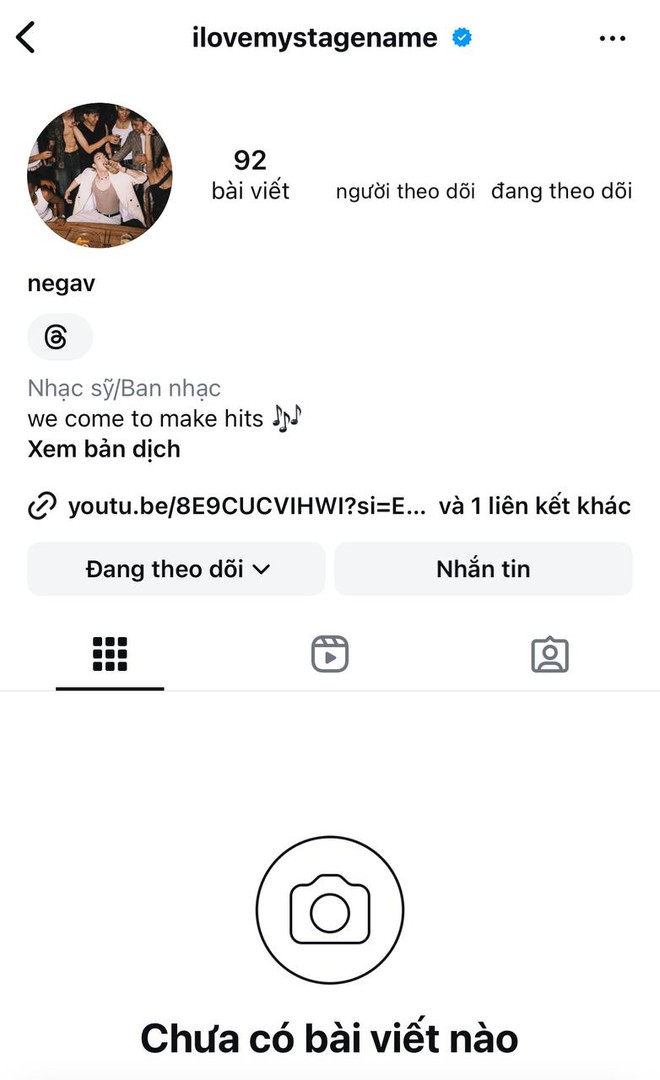This screenshot has height=1080, width=660.
Task: Switch to the posts grid tab
Action: 110,654
